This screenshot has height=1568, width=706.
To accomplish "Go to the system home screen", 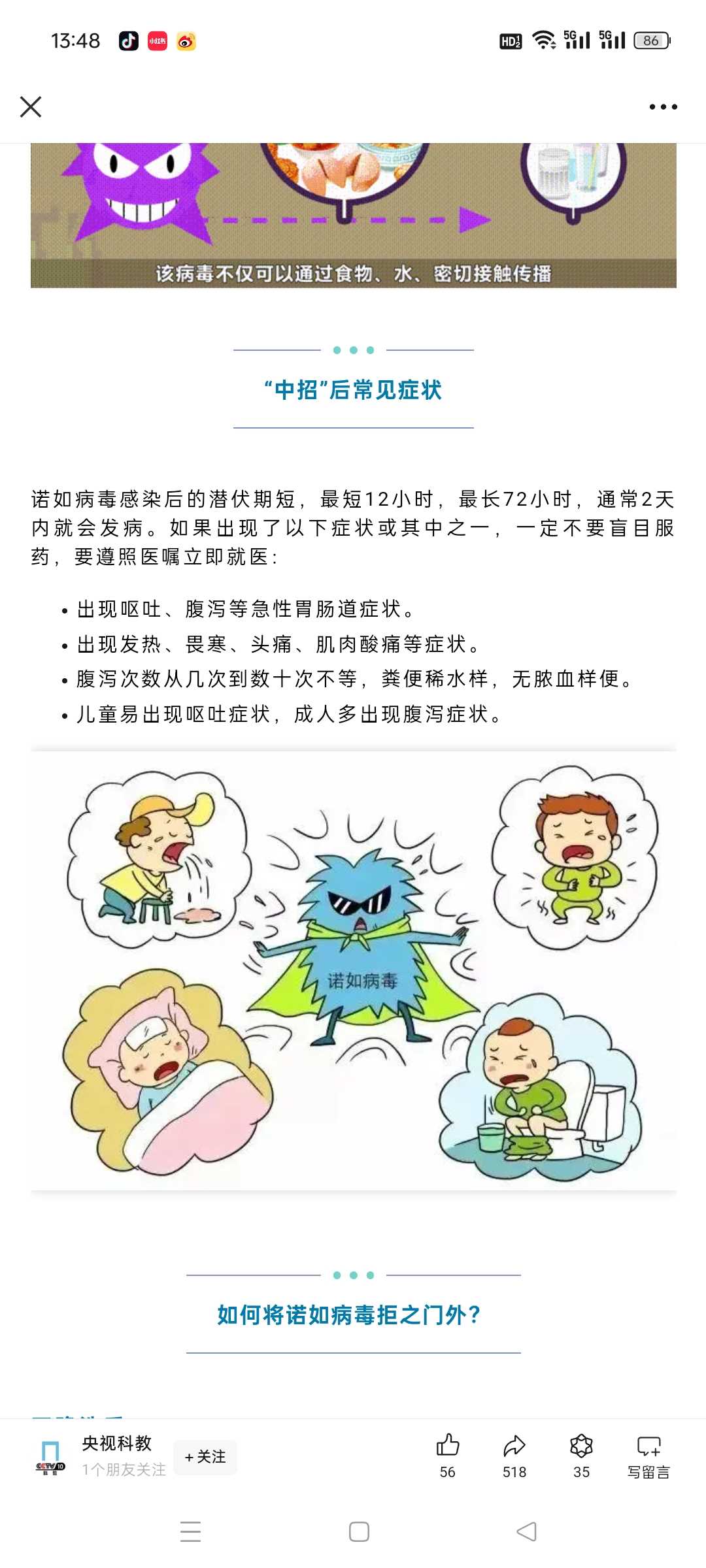I will (x=359, y=1531).
